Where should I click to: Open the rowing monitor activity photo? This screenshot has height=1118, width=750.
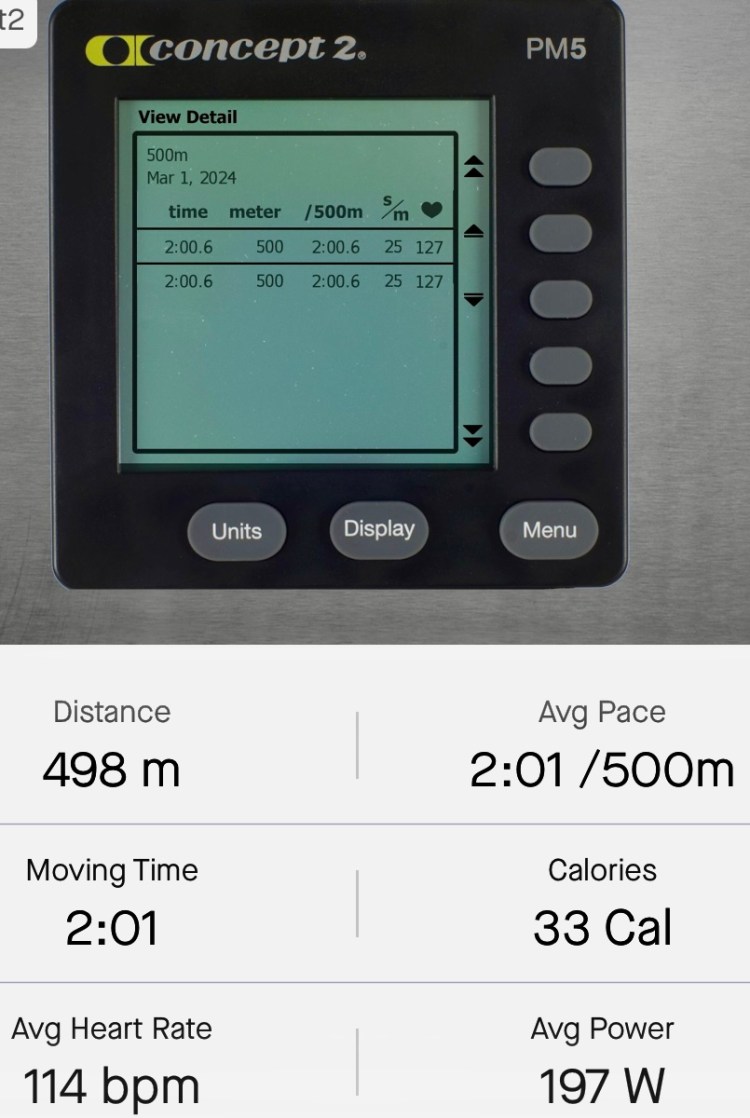point(375,320)
